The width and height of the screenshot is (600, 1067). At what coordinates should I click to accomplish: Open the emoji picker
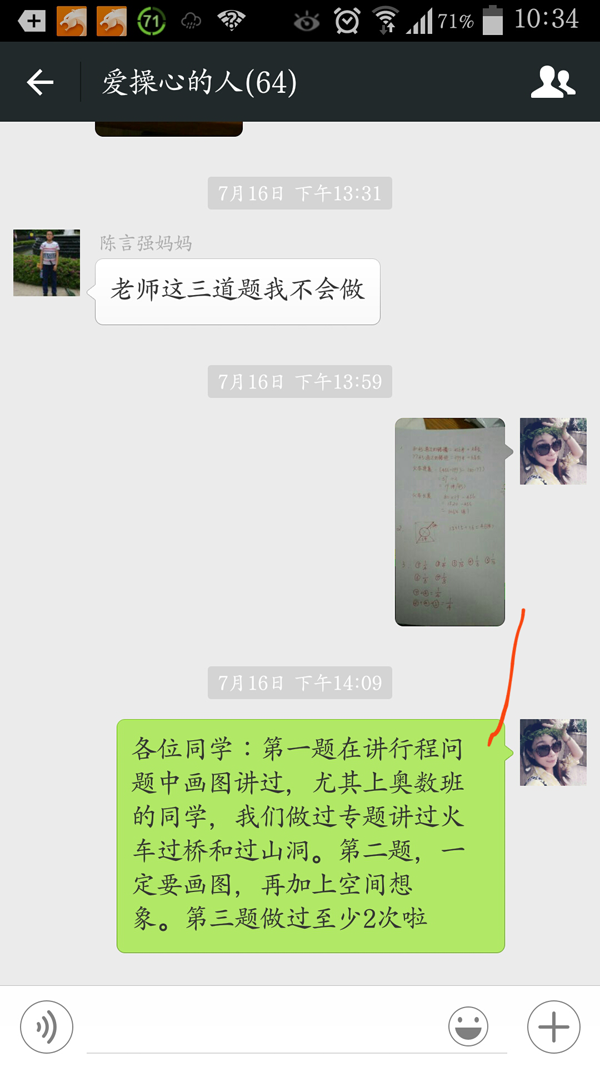[468, 1026]
